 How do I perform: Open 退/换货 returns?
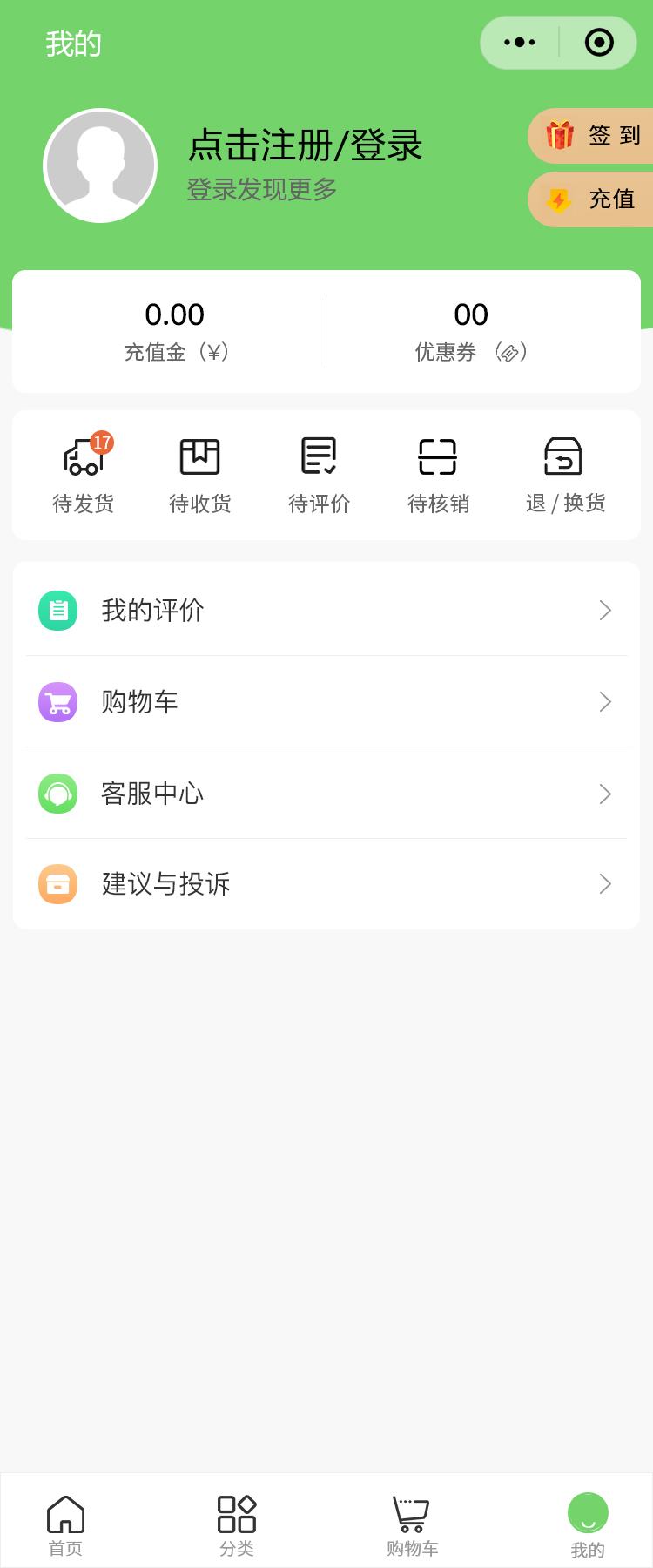pyautogui.click(x=564, y=476)
